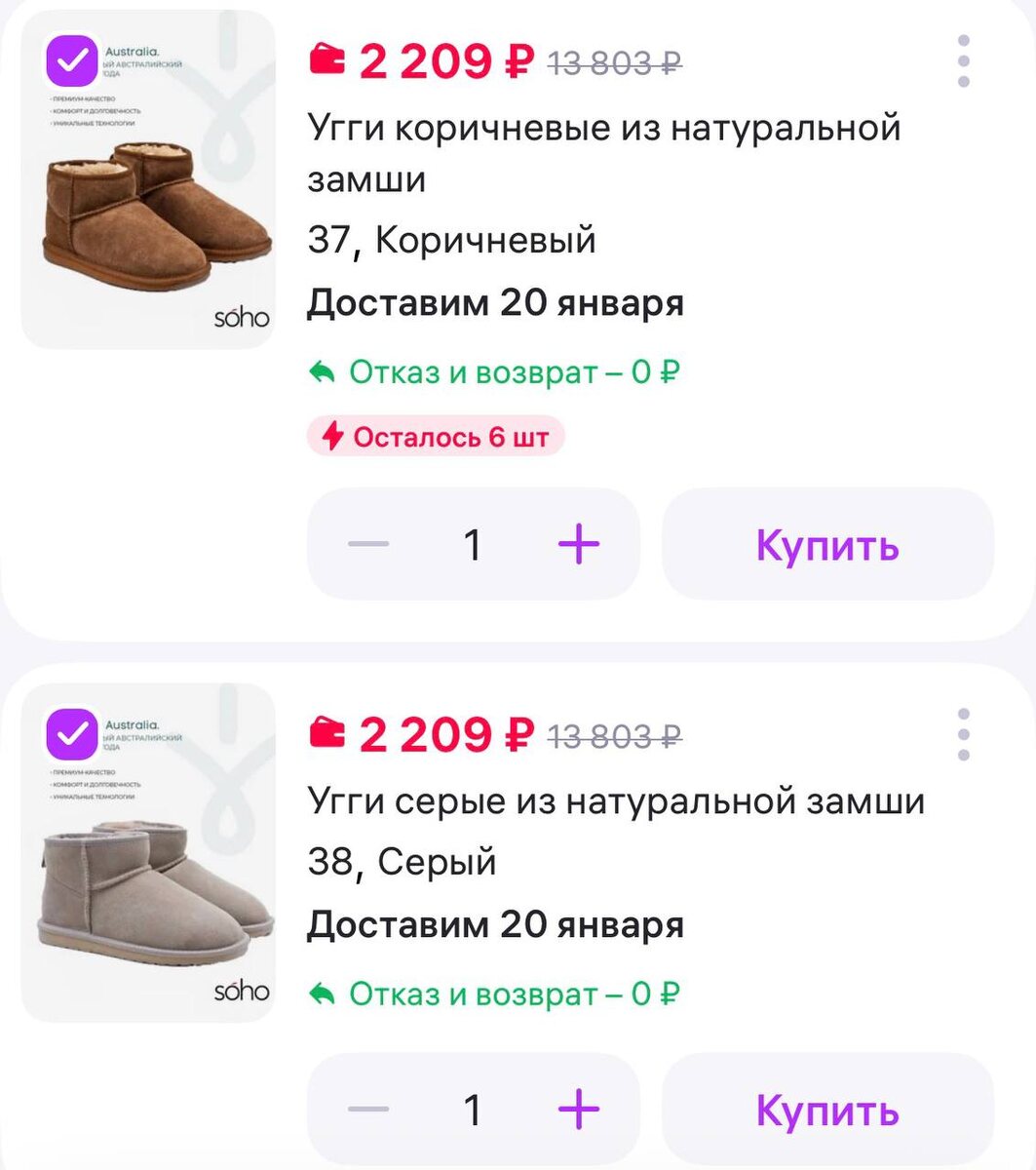This screenshot has width=1036, height=1170.
Task: Decrease quantity of brown uggs
Action: pyautogui.click(x=368, y=544)
